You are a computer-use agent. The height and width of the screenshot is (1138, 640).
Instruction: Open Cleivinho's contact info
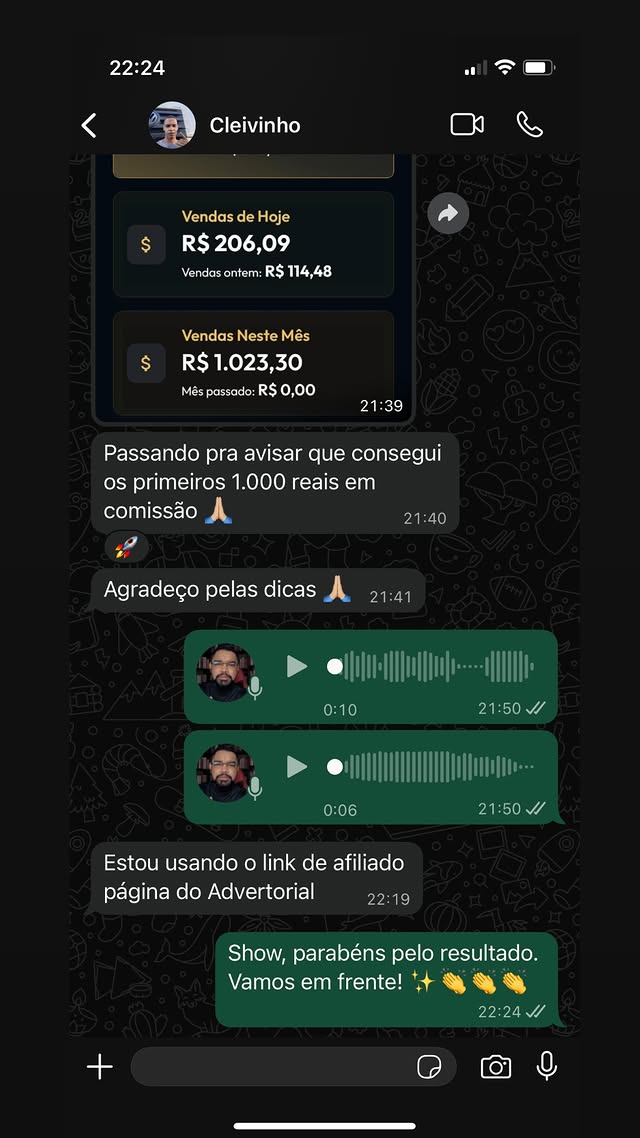(x=254, y=125)
